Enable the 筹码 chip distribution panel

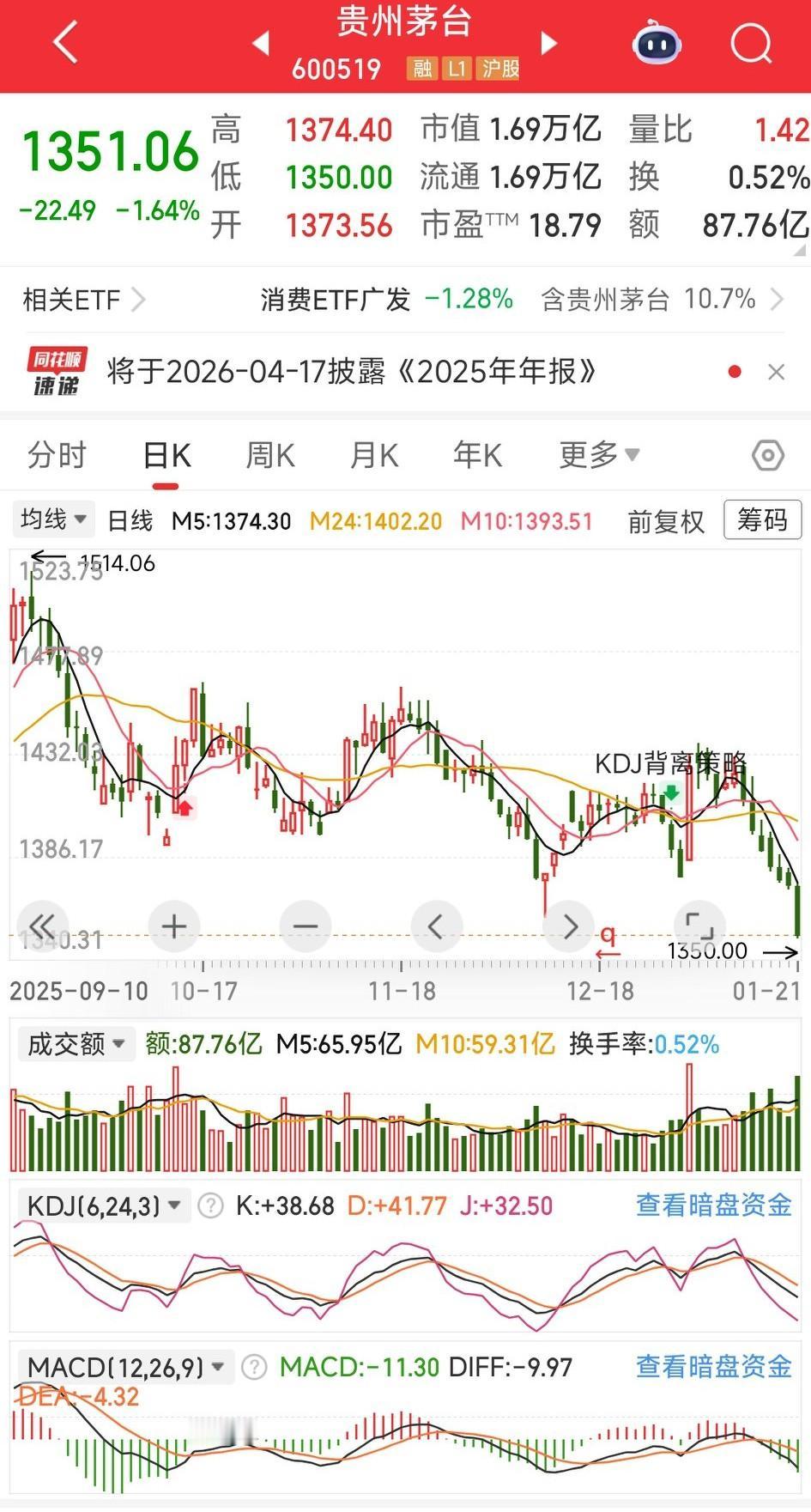761,519
